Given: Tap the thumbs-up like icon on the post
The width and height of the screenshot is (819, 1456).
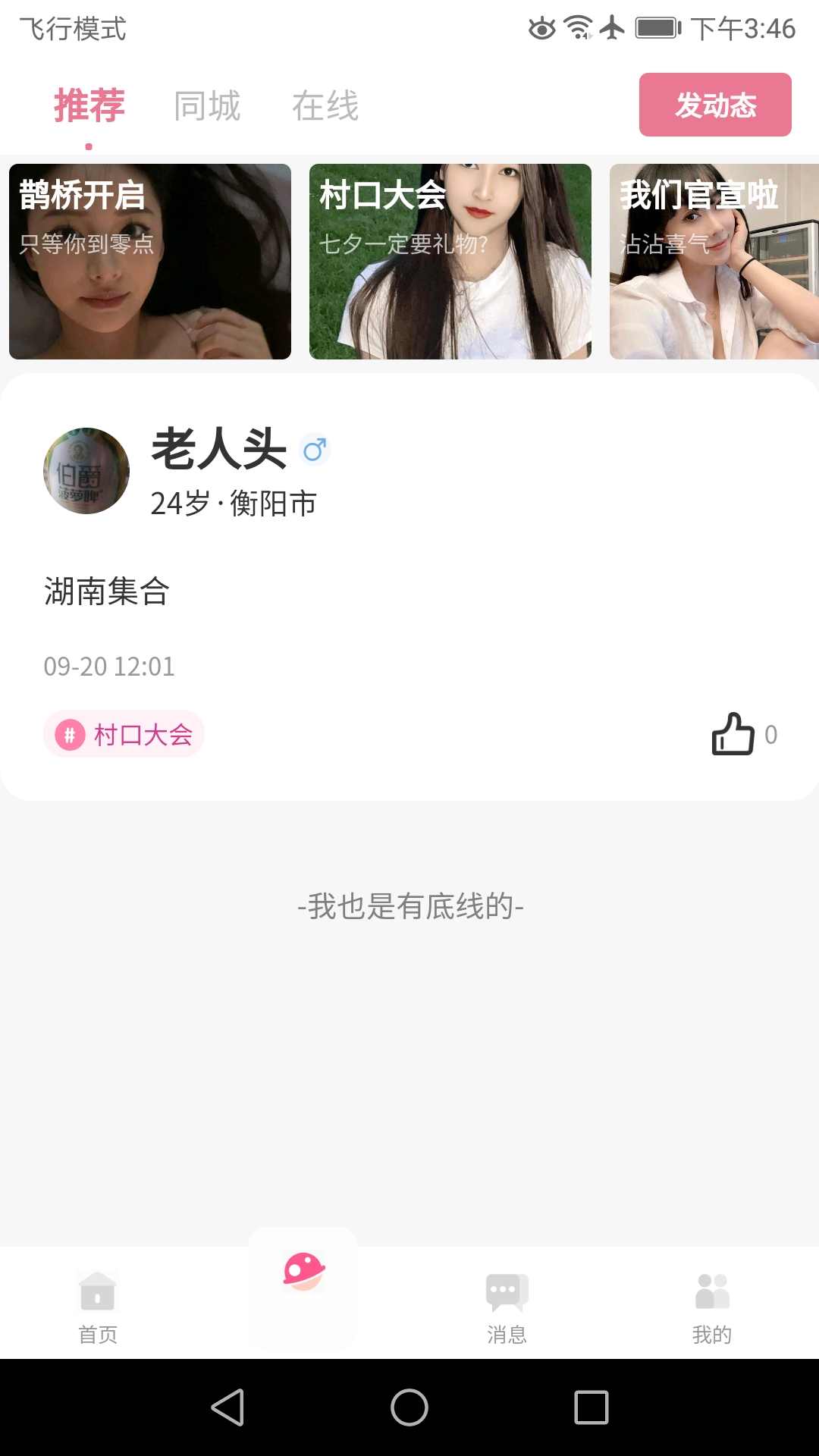Looking at the screenshot, I should pos(734,733).
